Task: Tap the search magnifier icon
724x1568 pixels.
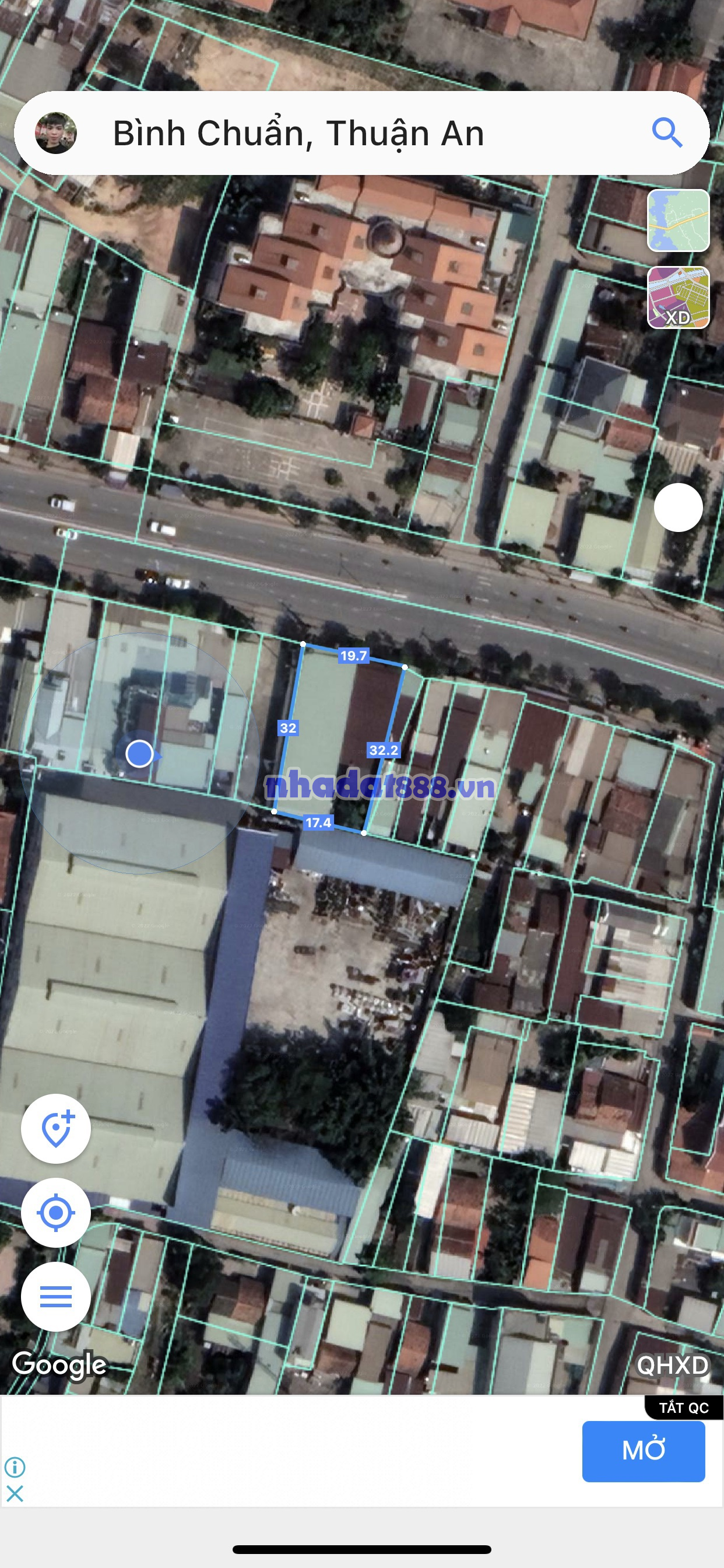Action: point(667,132)
